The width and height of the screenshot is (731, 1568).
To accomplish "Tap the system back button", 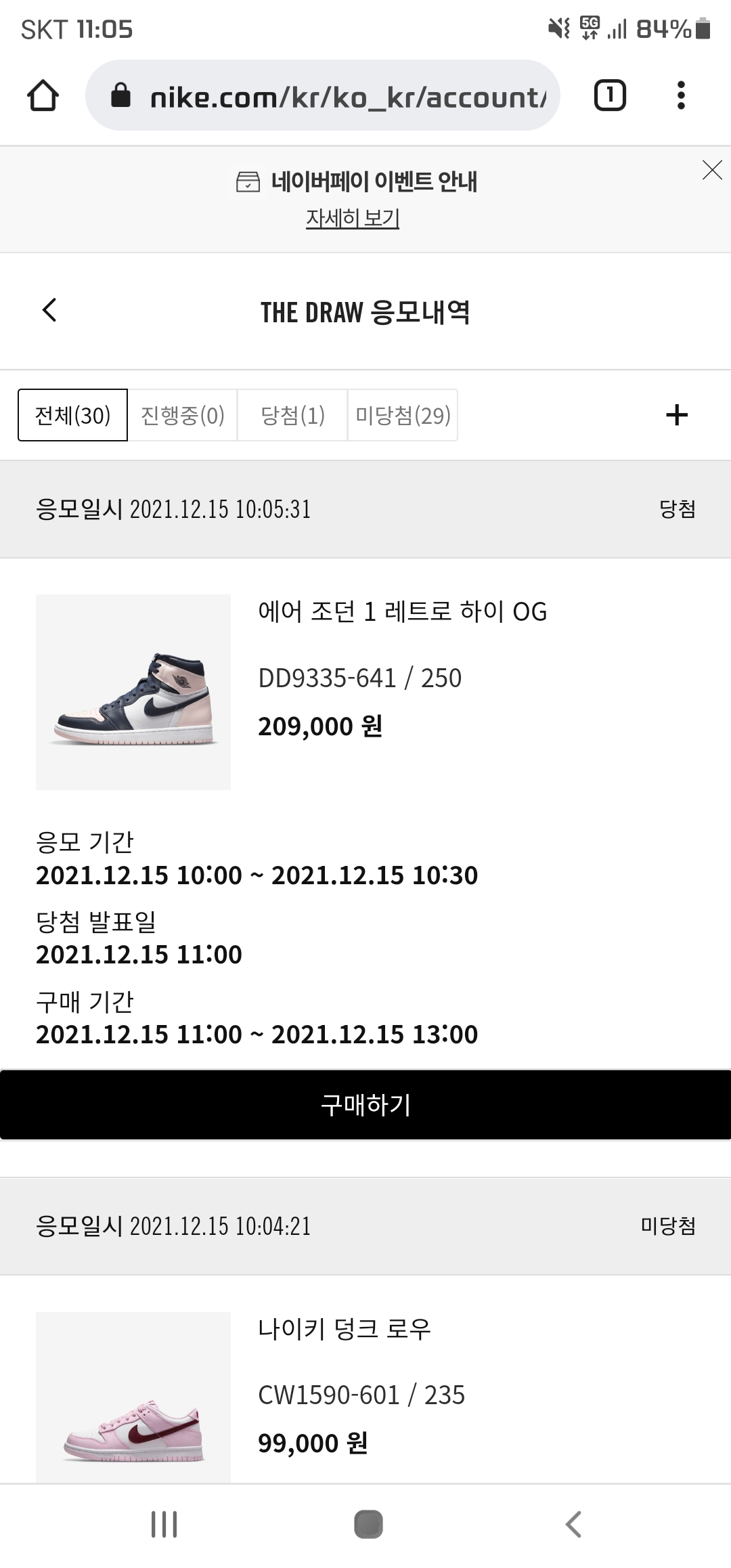I will pos(573,1525).
